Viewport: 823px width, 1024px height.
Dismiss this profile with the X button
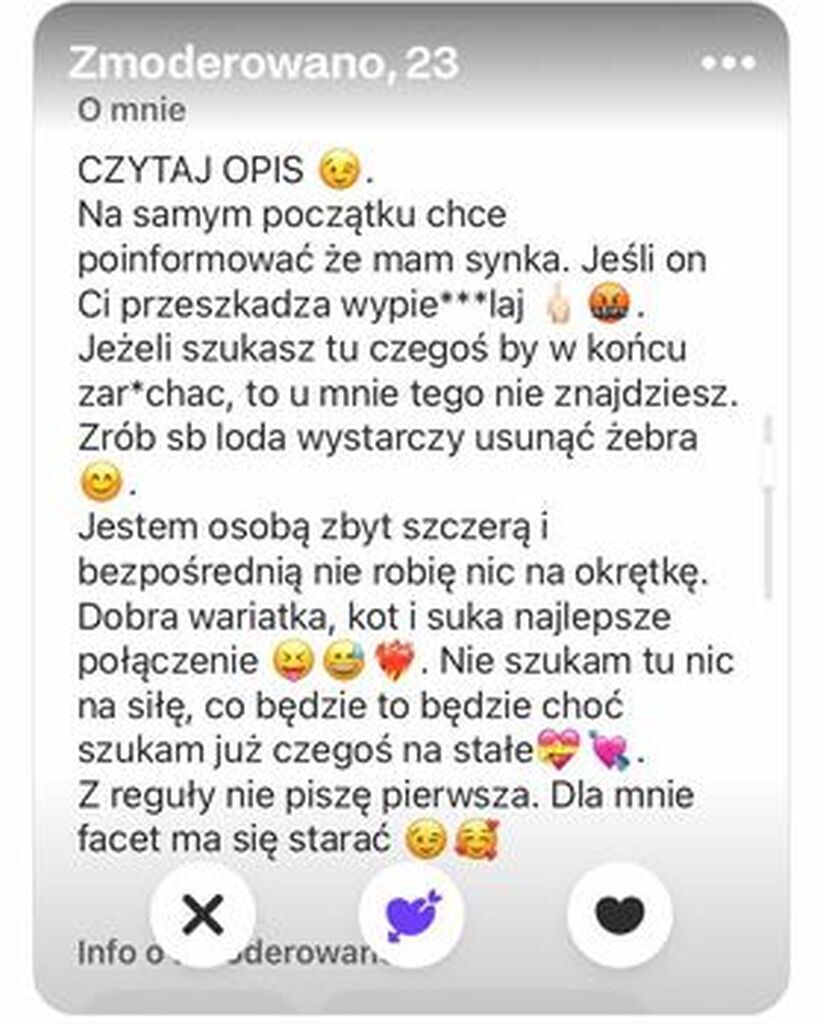point(203,914)
